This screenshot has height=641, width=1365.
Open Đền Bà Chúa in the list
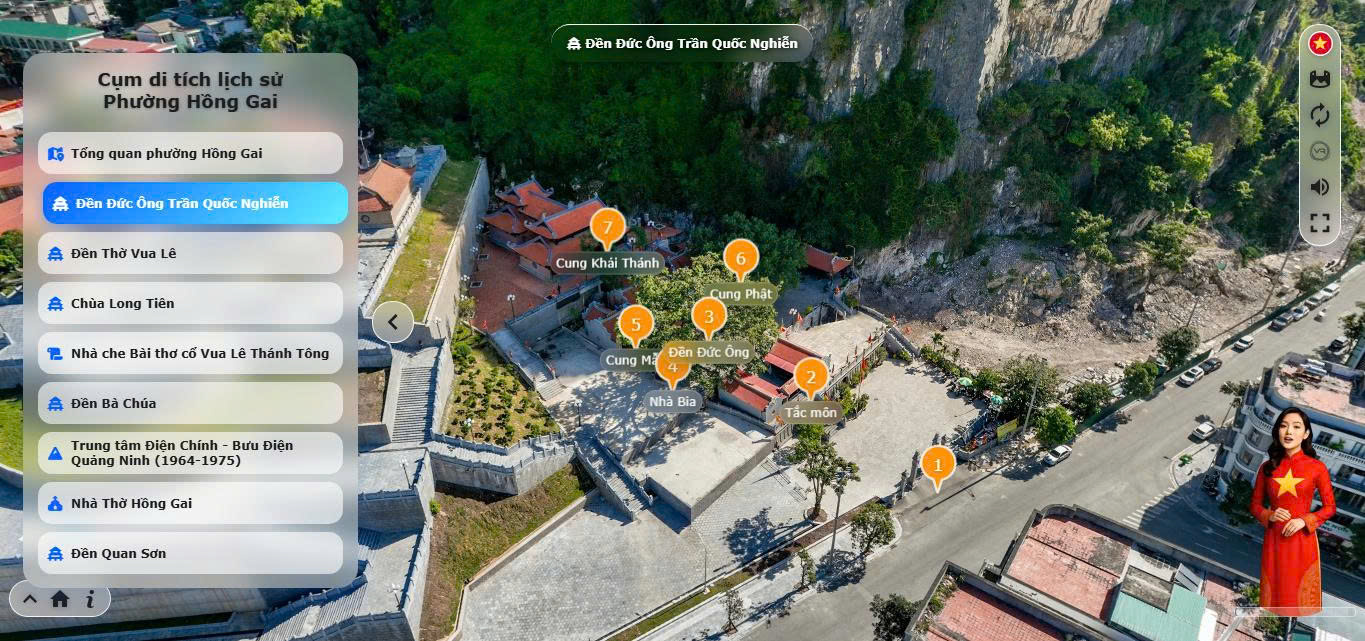(190, 403)
